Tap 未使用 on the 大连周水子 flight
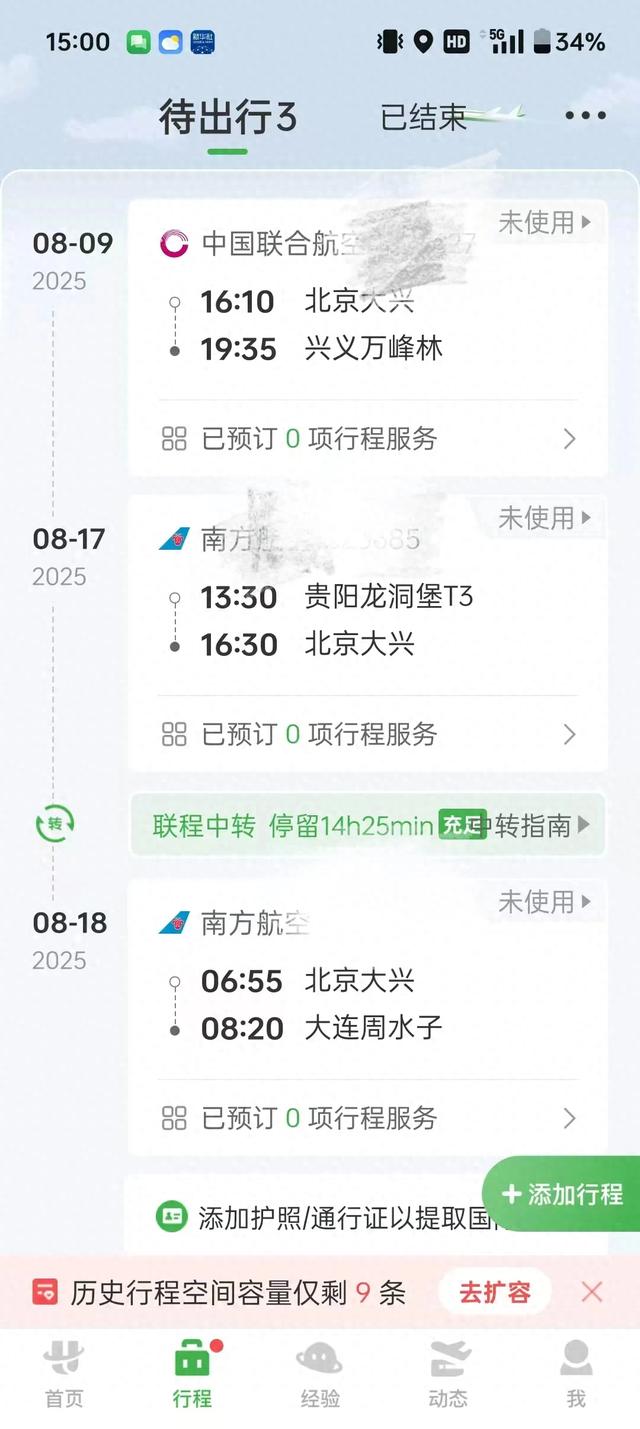The width and height of the screenshot is (640, 1429). pyautogui.click(x=545, y=902)
